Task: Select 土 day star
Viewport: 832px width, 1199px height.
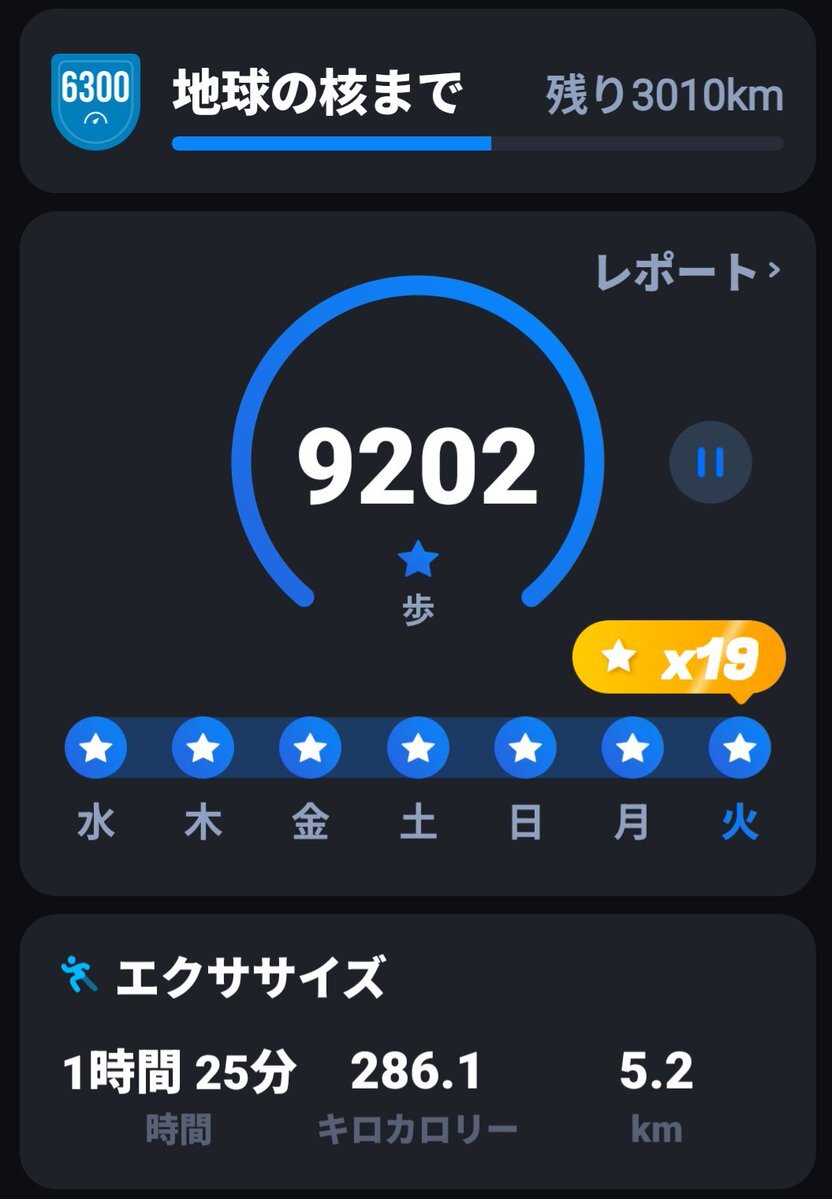Action: (x=418, y=747)
